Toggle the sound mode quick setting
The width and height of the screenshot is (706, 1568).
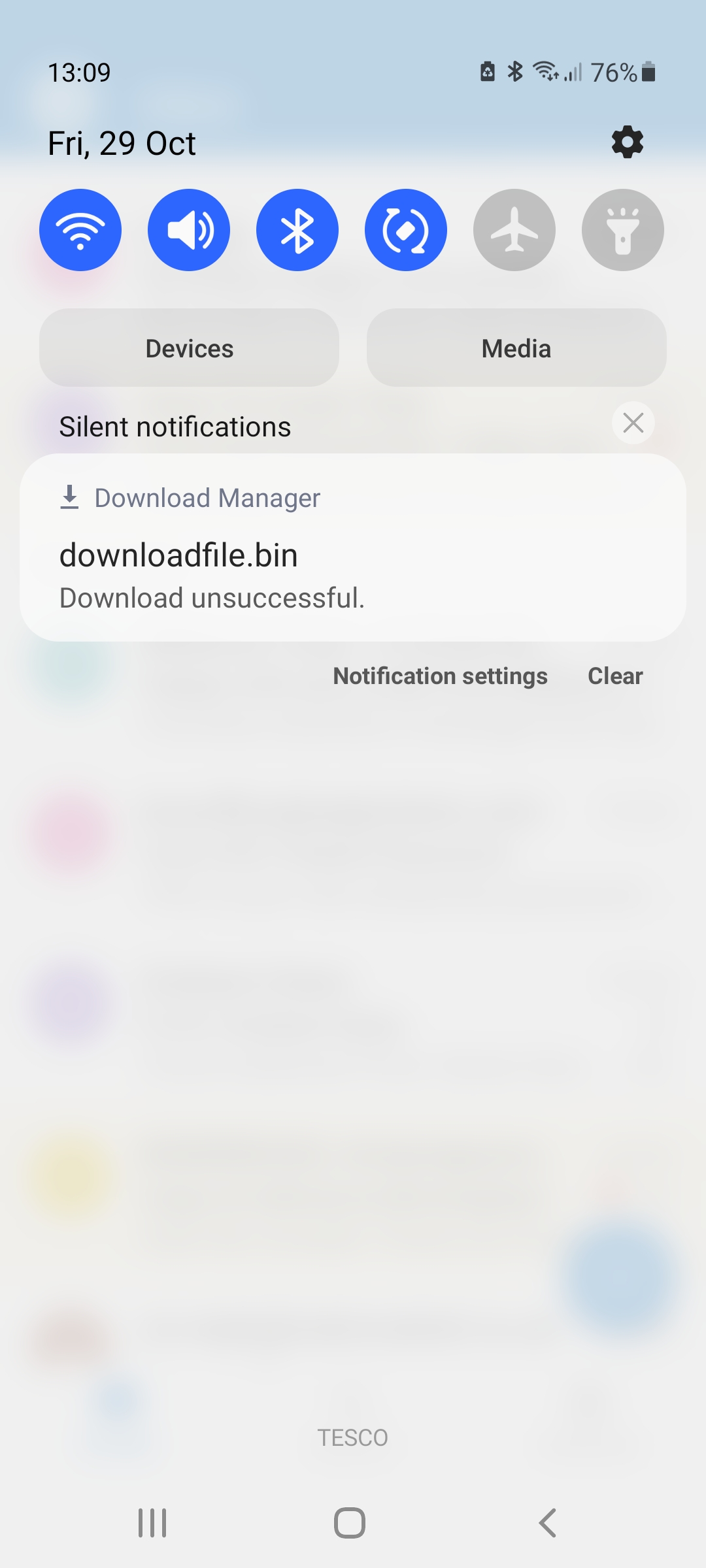tap(189, 230)
